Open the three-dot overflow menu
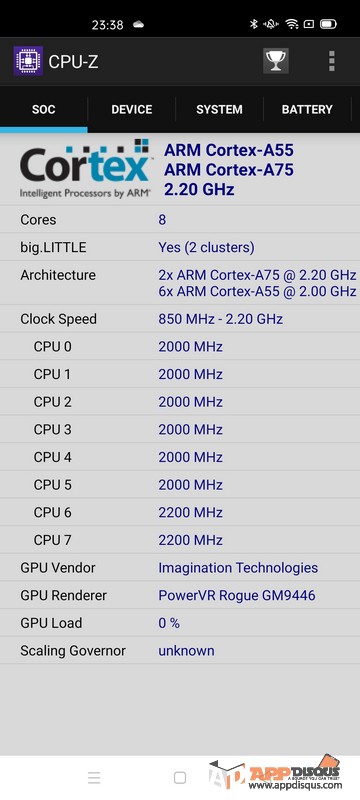 click(332, 61)
